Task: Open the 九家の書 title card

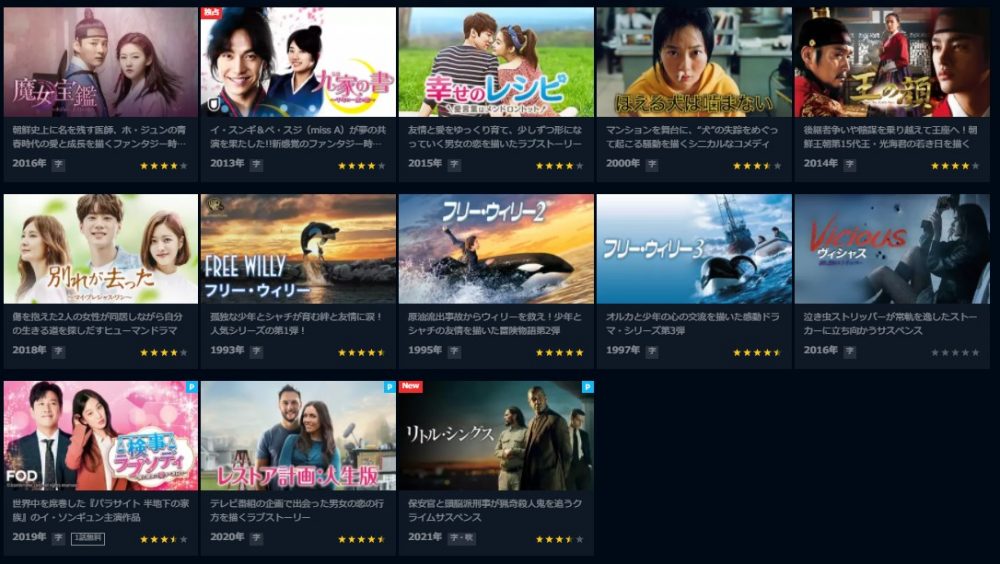Action: 298,63
